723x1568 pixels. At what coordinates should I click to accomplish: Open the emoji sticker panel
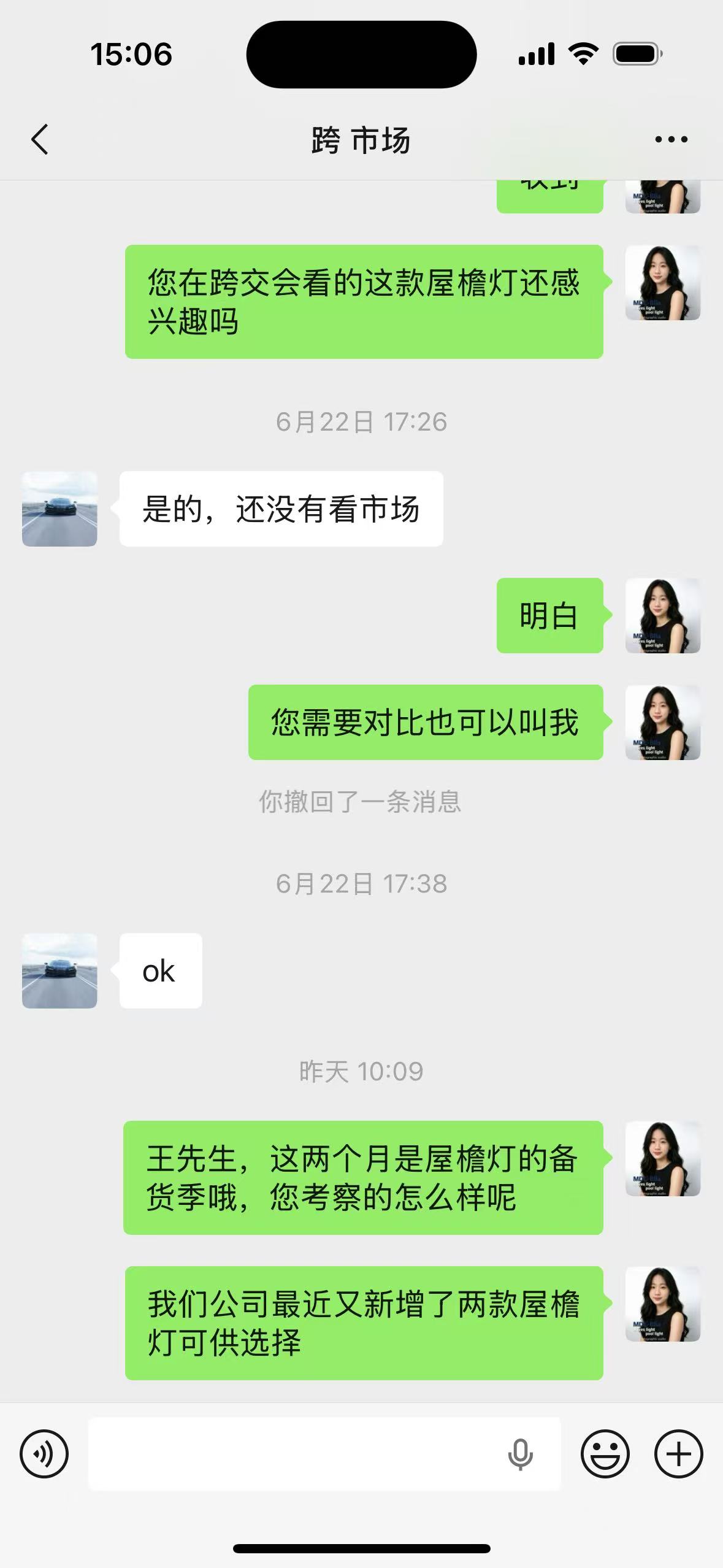tap(605, 1454)
